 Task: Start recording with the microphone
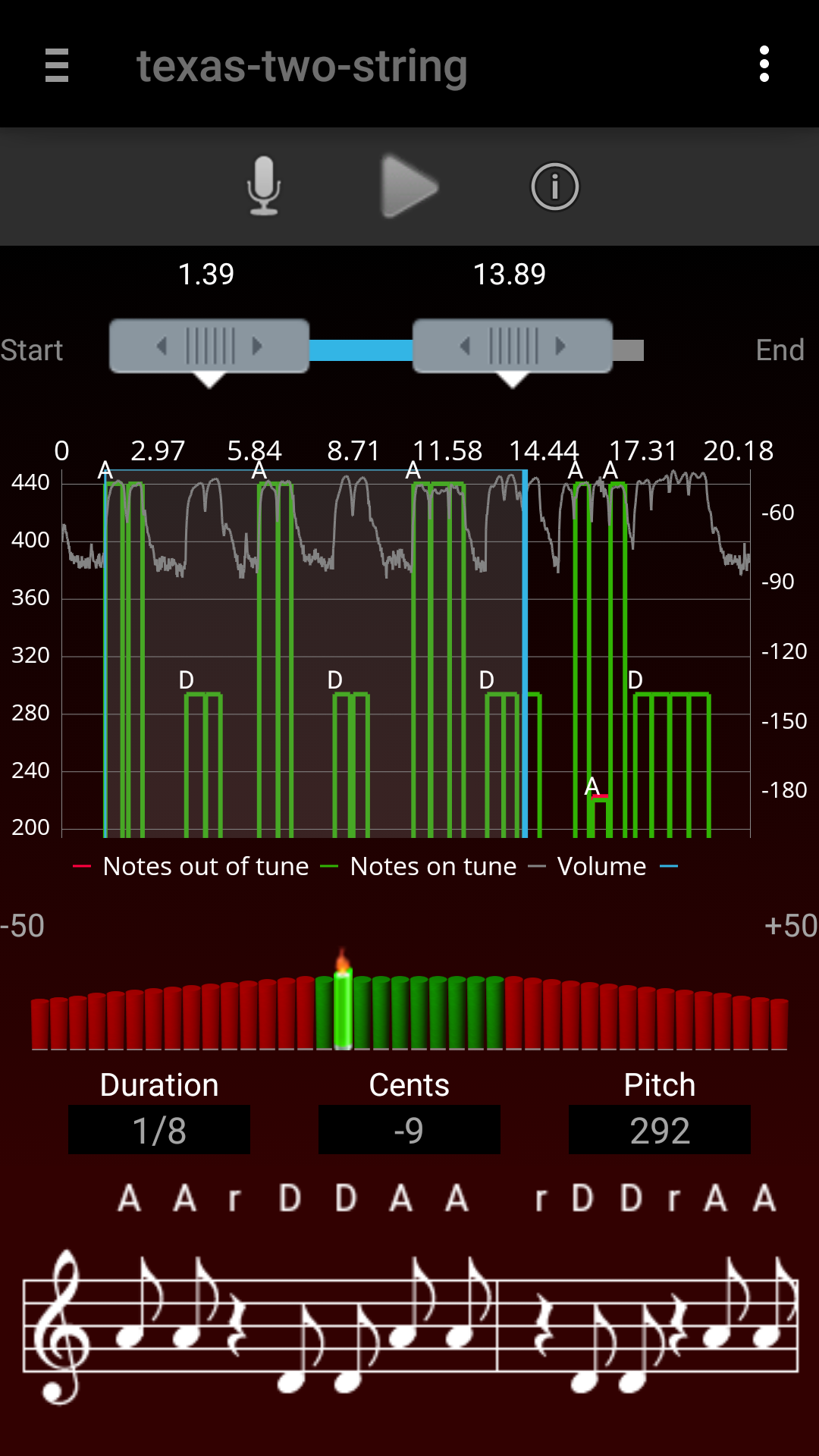point(265,187)
